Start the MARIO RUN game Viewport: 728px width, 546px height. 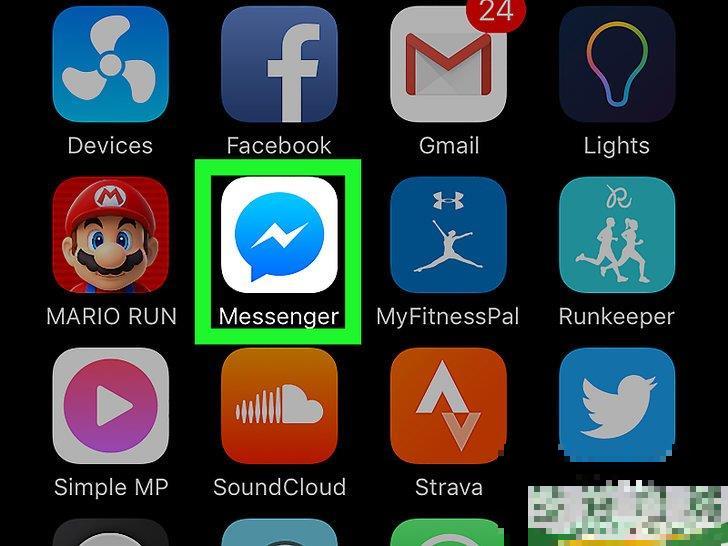pyautogui.click(x=109, y=235)
